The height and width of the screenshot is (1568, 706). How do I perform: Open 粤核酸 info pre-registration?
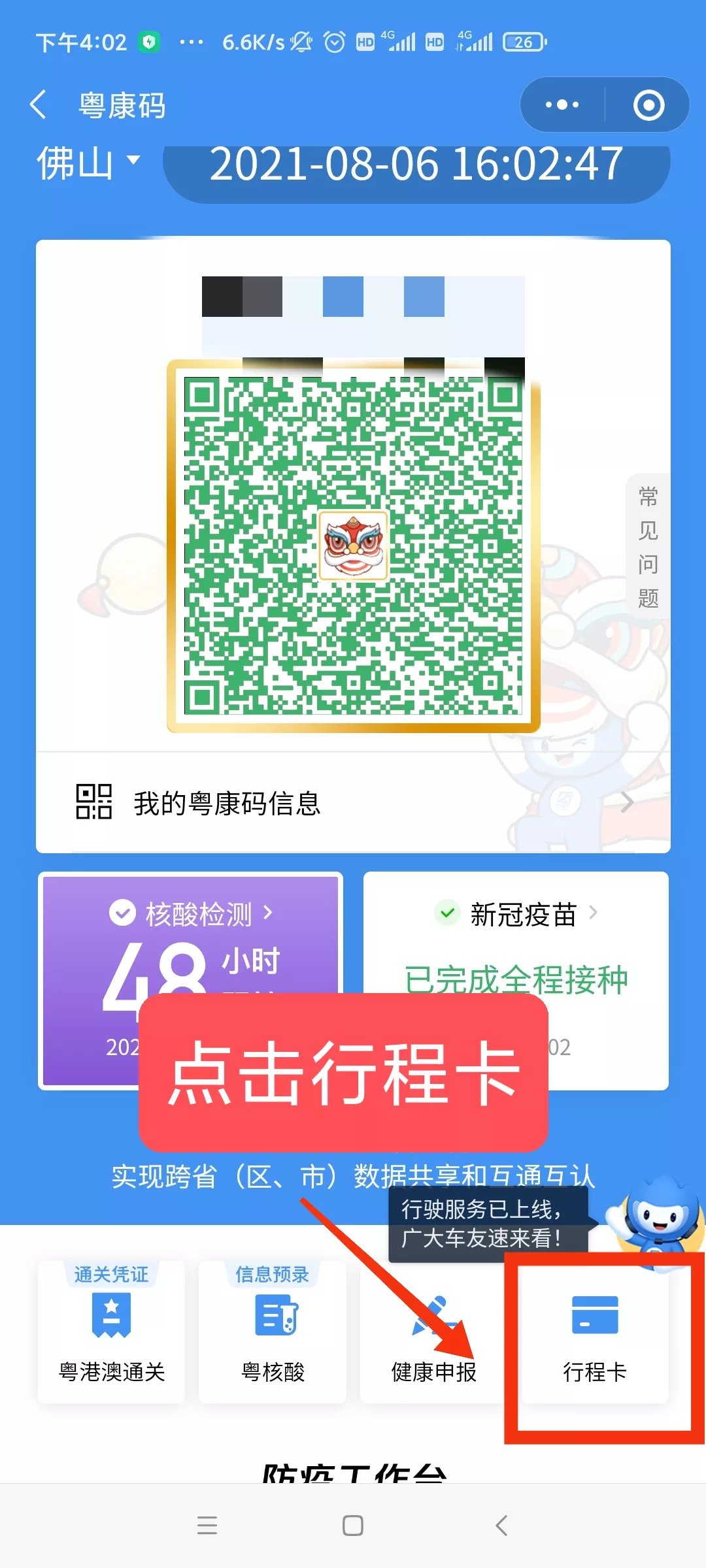[x=273, y=1333]
